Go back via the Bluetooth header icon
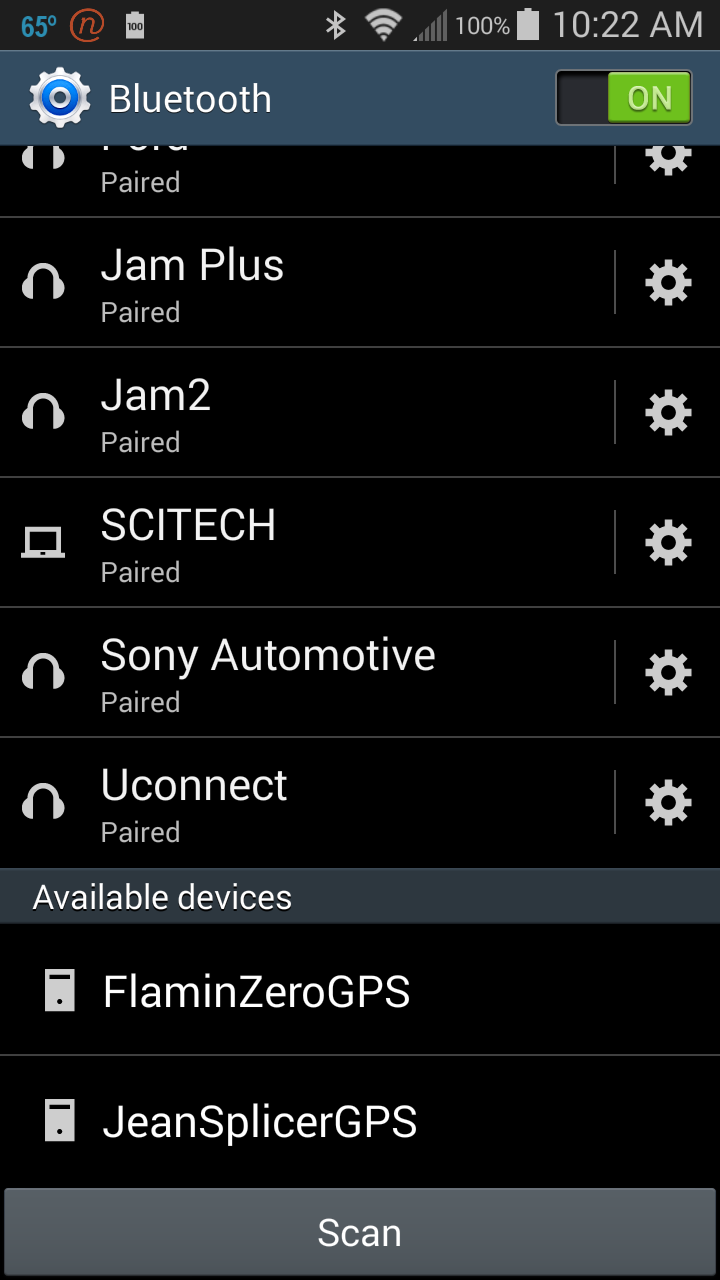 (x=60, y=98)
